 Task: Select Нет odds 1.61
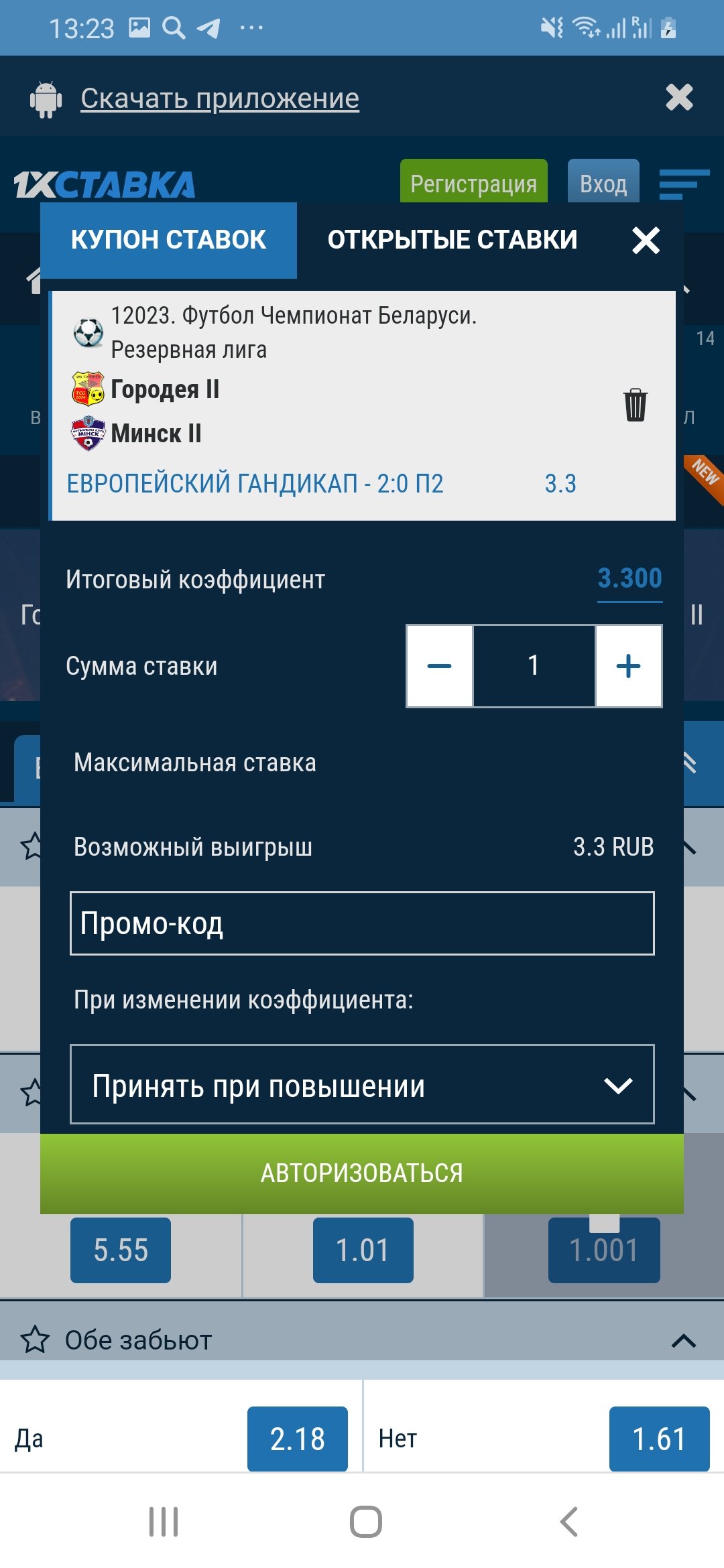[x=659, y=1439]
